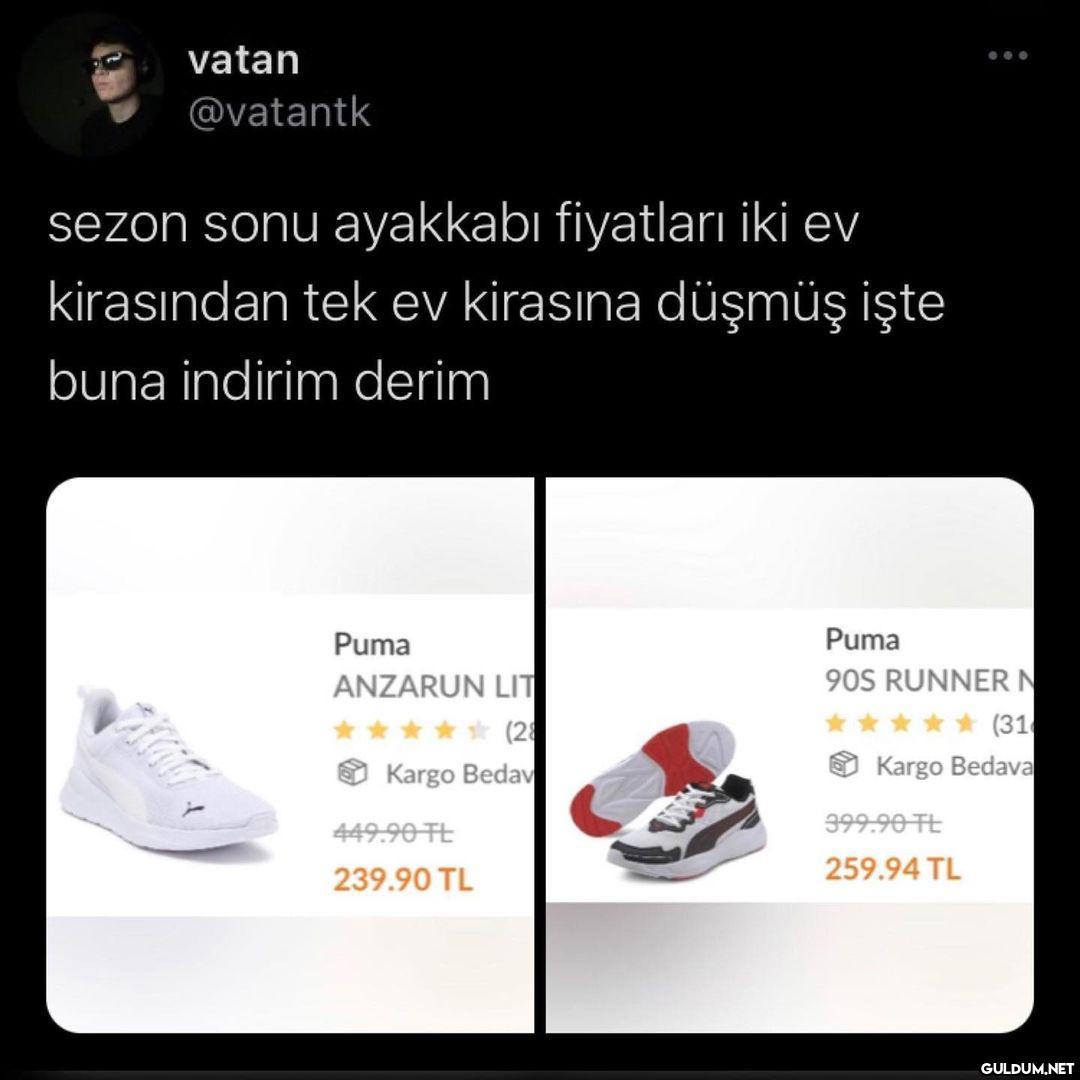The width and height of the screenshot is (1080, 1080).
Task: Open the Puma 90S Runner image
Action: (x=790, y=755)
